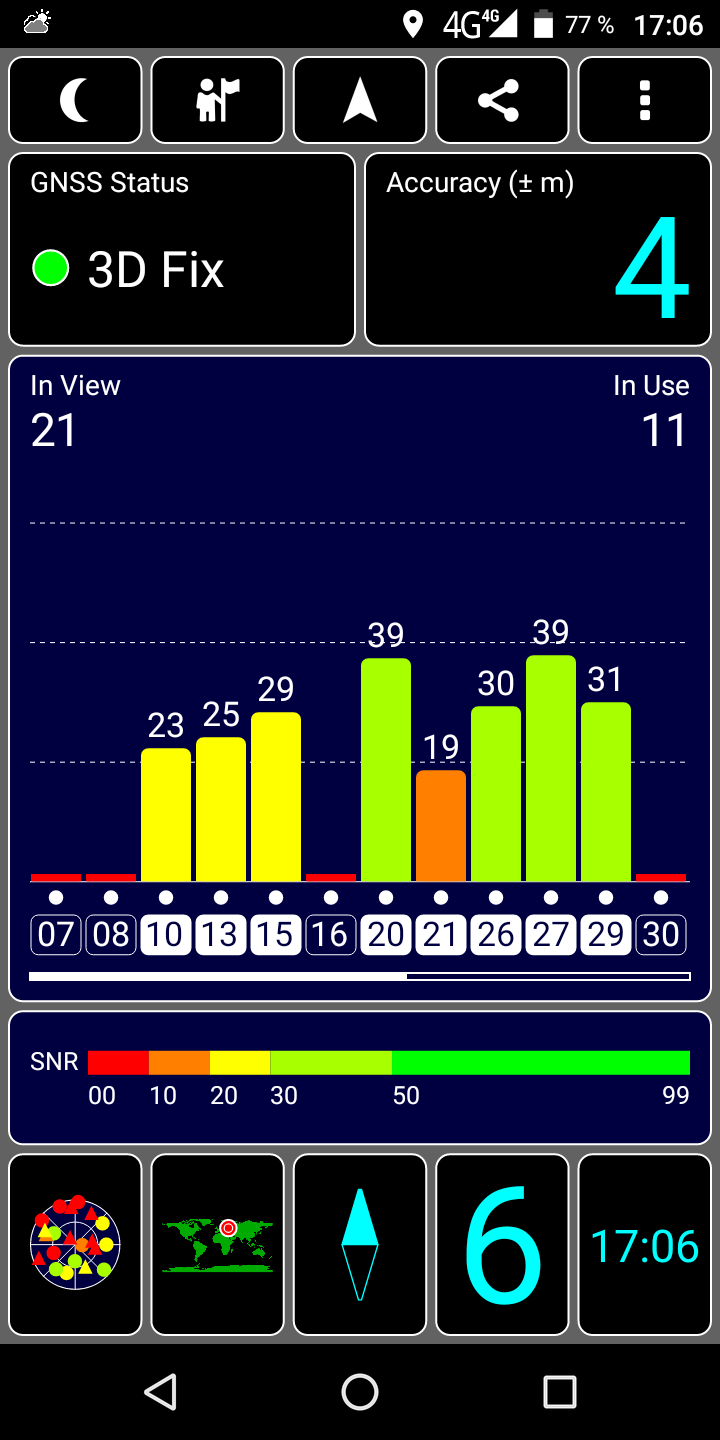
Task: Open the 17:06 time tile
Action: click(x=645, y=1244)
